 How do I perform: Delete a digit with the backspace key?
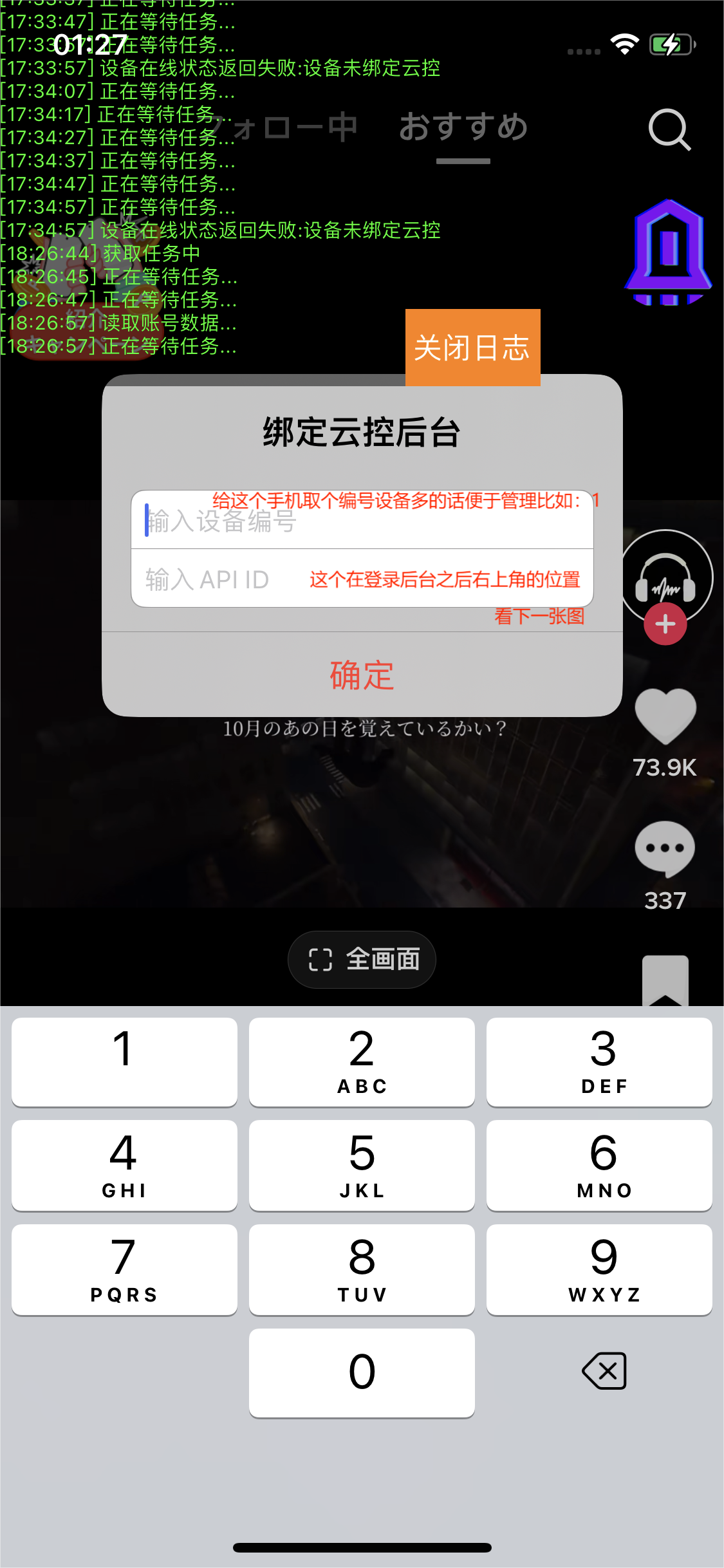604,1371
